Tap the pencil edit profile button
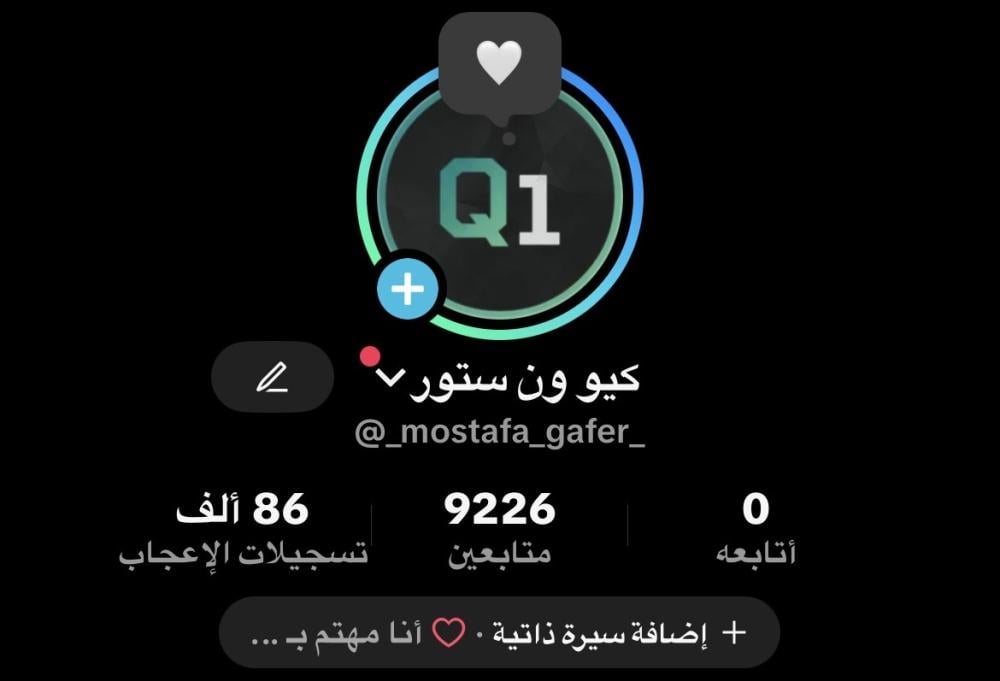This screenshot has height=681, width=1000. [x=272, y=377]
